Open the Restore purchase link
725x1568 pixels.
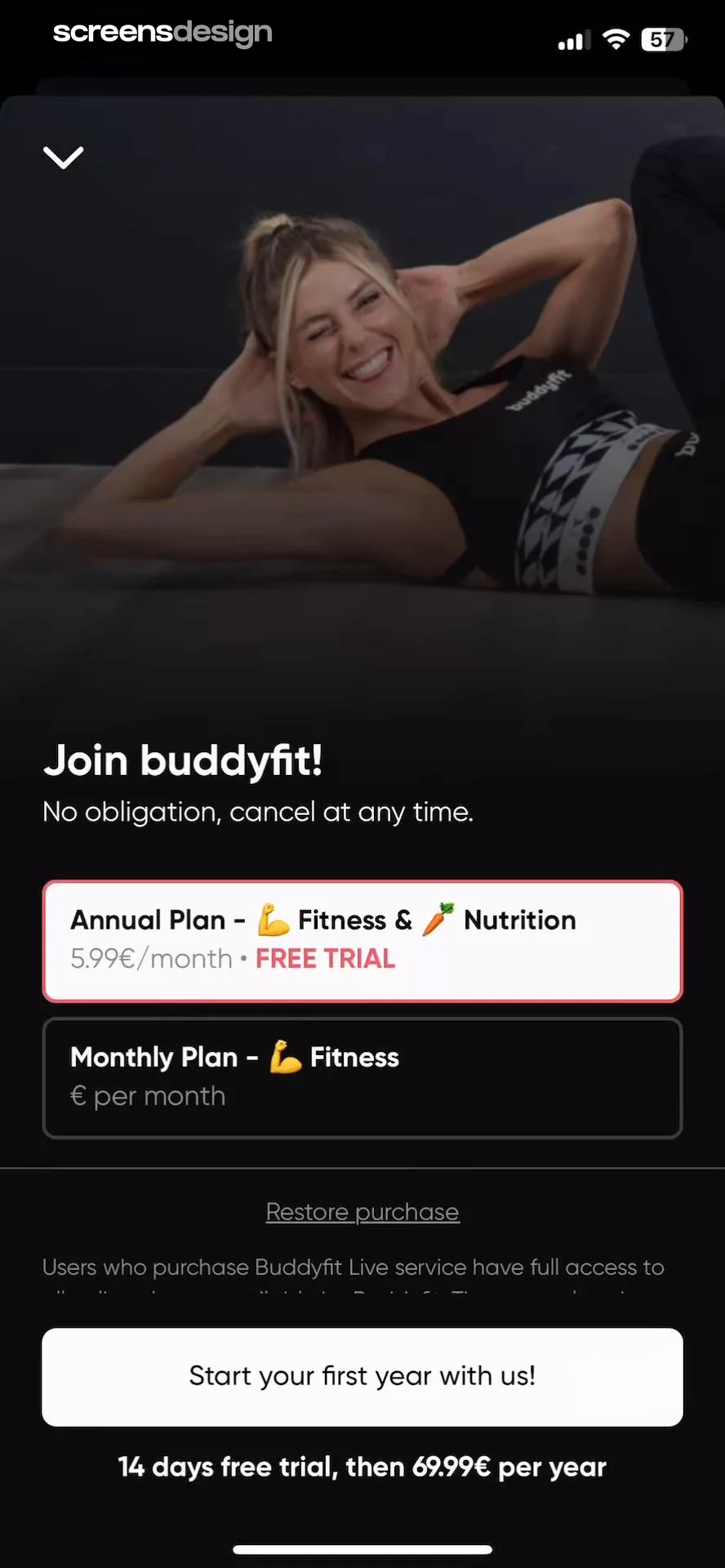[x=362, y=1212]
